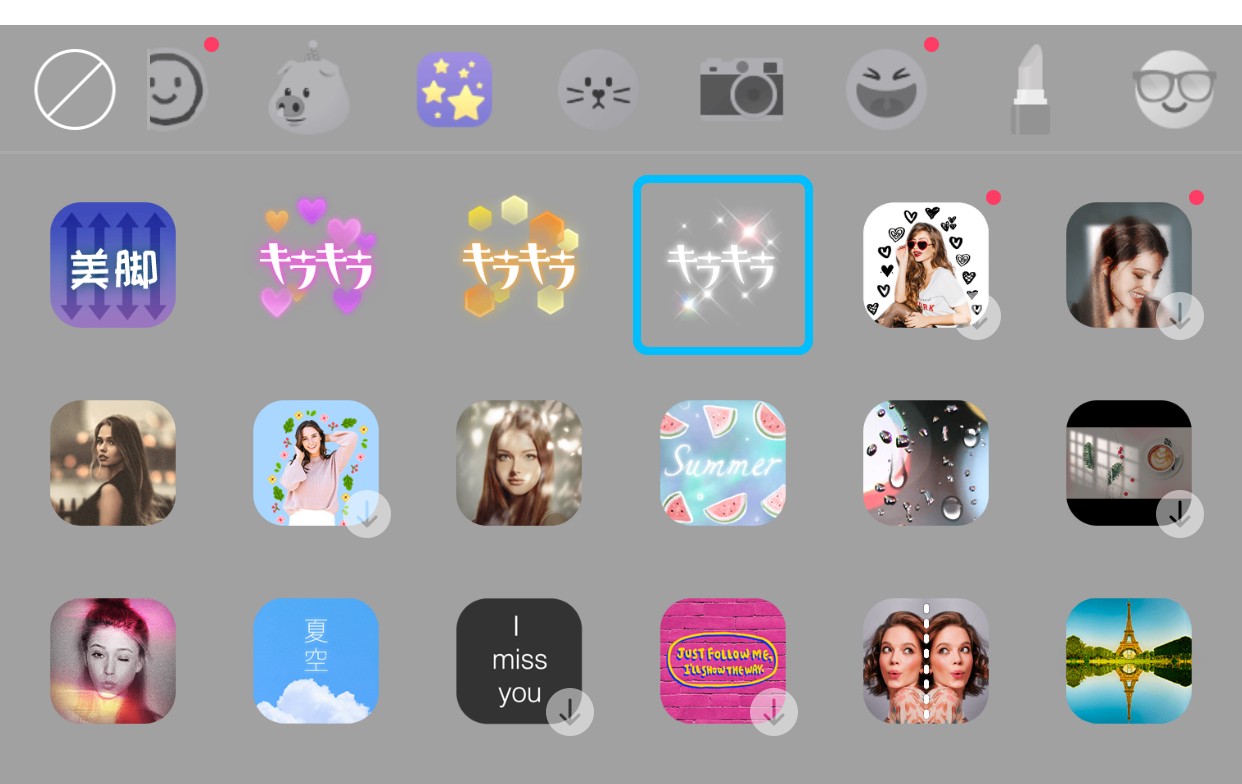This screenshot has height=784, width=1242.
Task: Select the pink hearts キラキラ effect
Action: (316, 265)
